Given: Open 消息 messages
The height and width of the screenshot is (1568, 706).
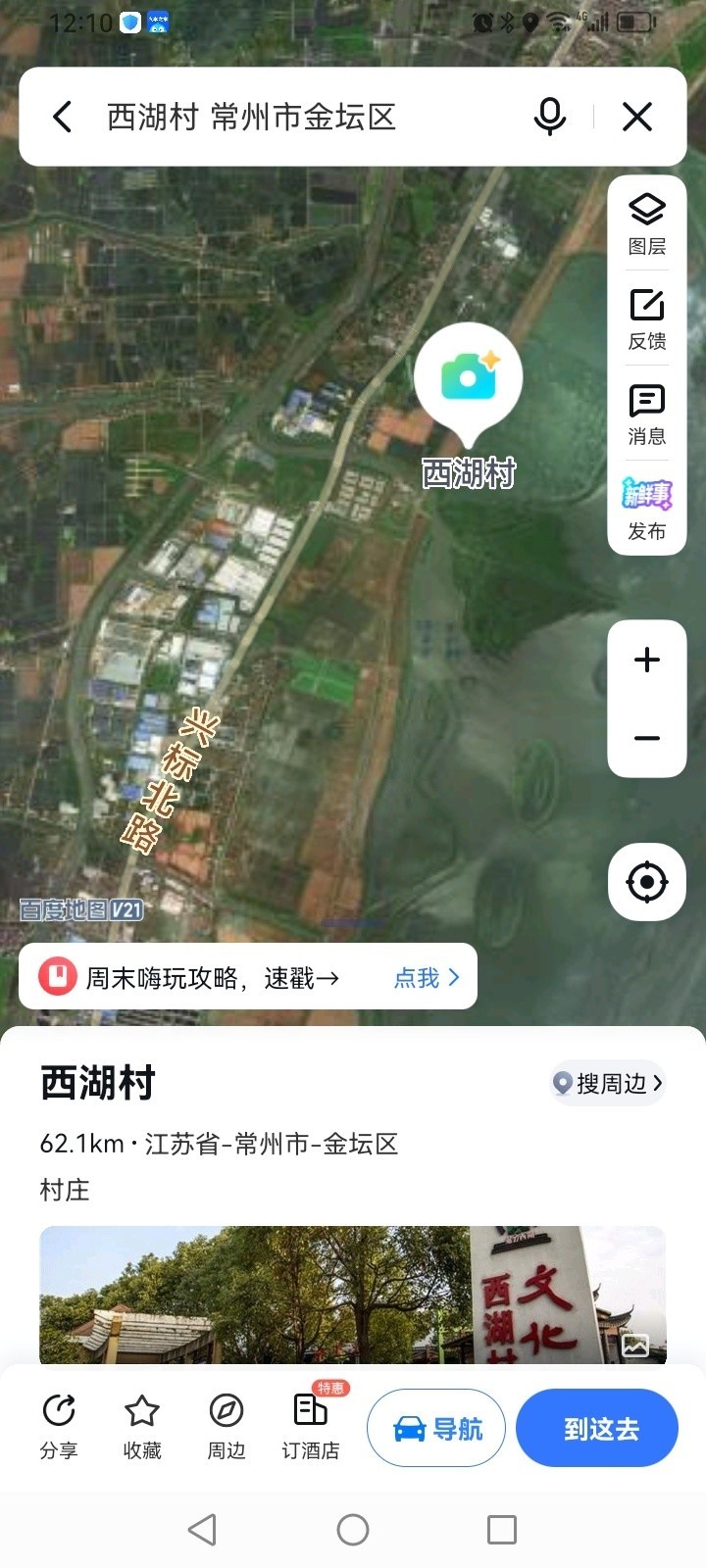Looking at the screenshot, I should click(647, 415).
